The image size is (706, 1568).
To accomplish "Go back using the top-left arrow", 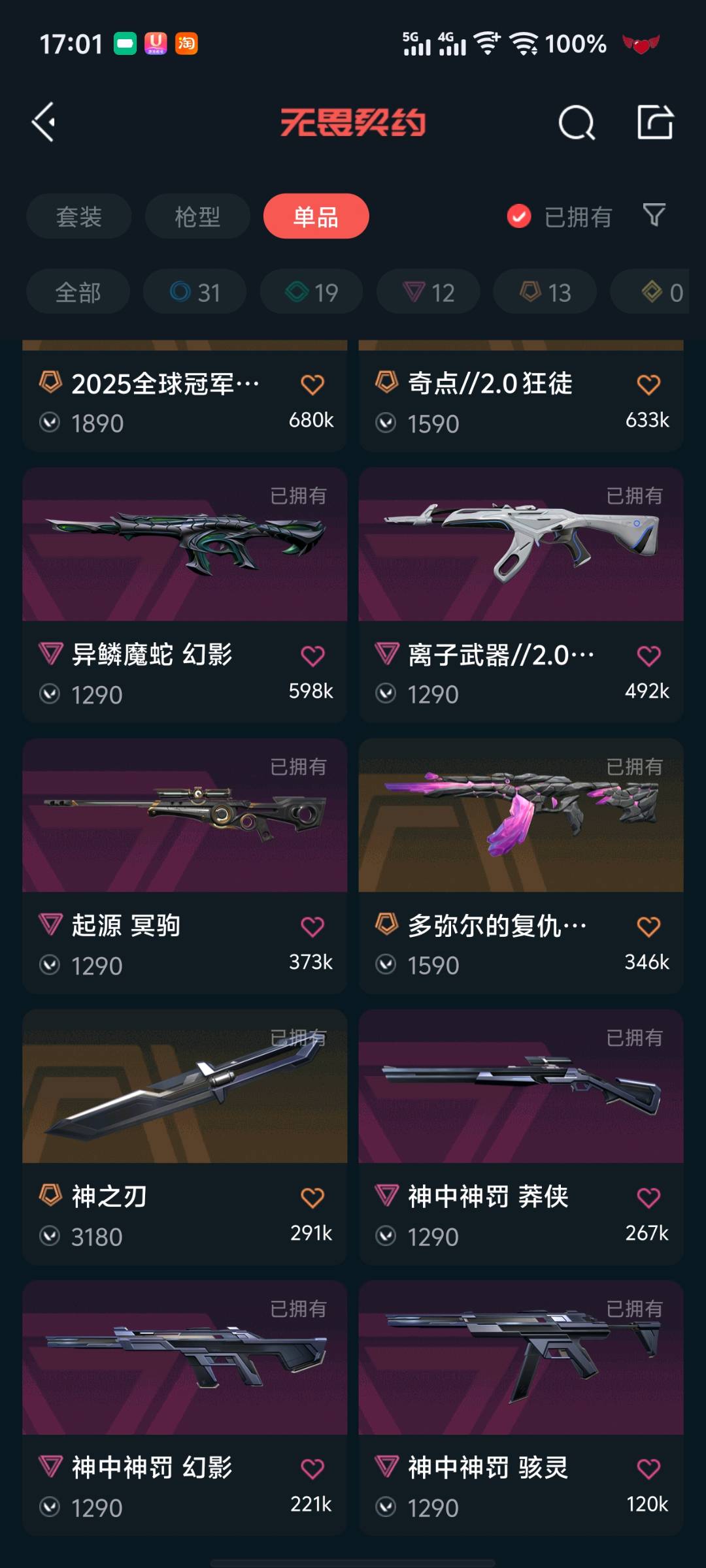I will coord(44,122).
